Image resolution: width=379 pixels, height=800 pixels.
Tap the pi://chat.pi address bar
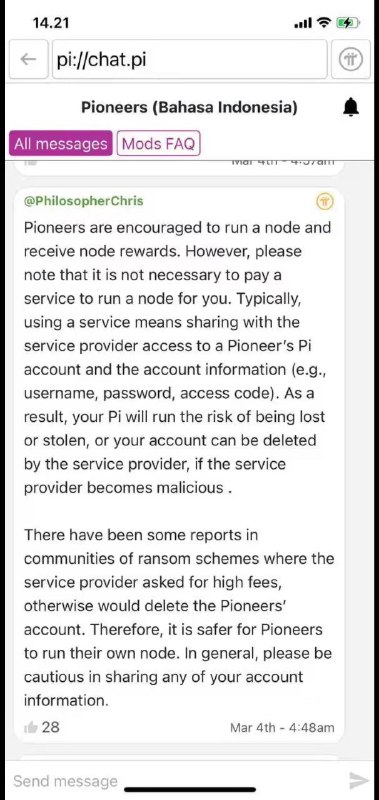point(189,60)
